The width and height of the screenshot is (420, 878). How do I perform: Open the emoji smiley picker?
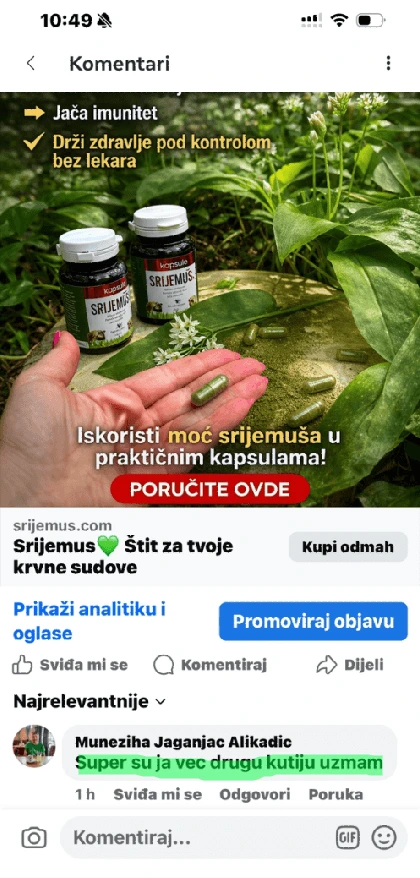(384, 838)
